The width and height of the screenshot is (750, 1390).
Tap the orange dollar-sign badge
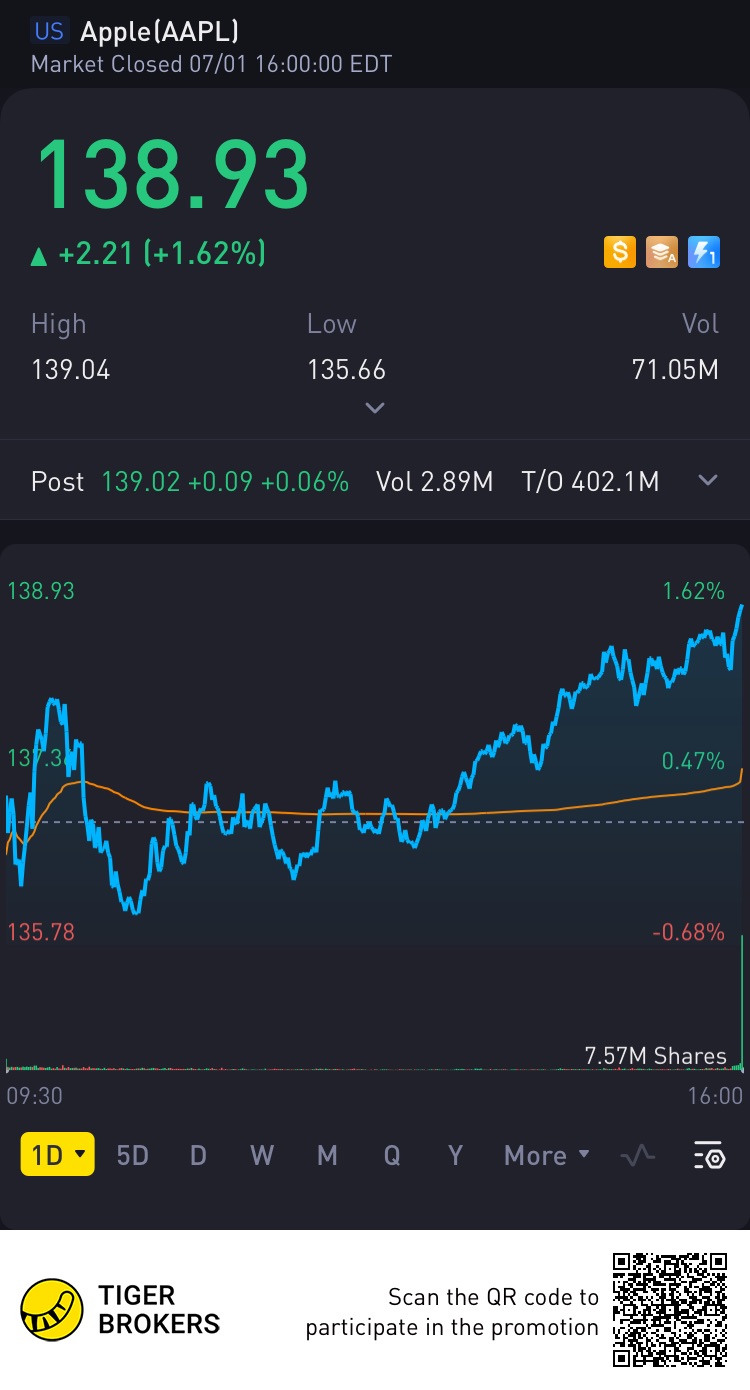click(x=619, y=252)
